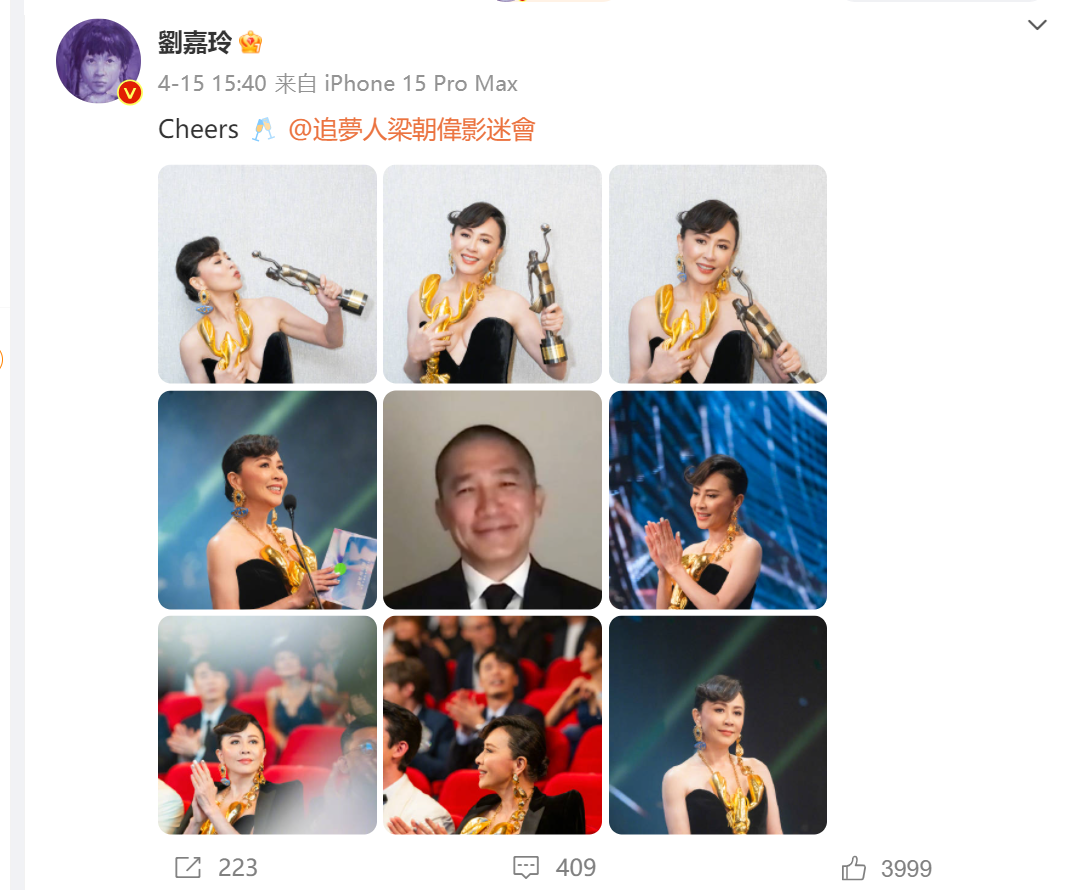Screen dimensions: 1075x890
Task: Open bottom-middle photo of the audience in profile
Action: (492, 725)
